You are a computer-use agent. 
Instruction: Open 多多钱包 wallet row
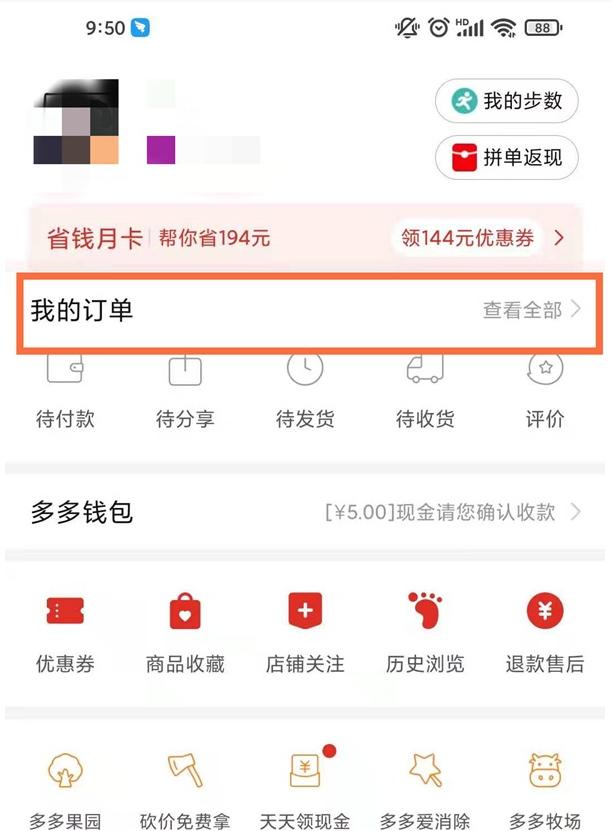[305, 513]
